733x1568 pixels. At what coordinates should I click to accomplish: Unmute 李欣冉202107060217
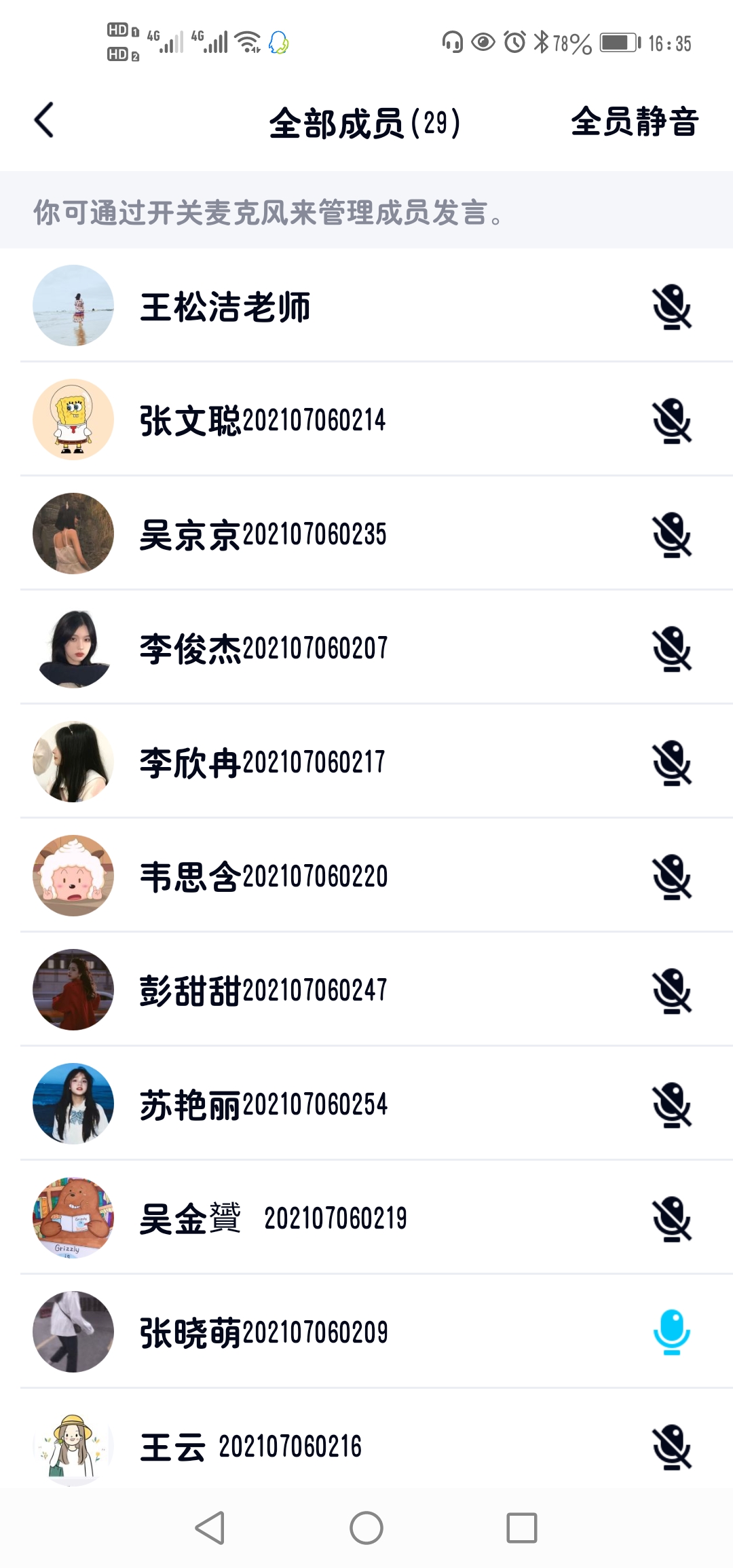coord(672,763)
